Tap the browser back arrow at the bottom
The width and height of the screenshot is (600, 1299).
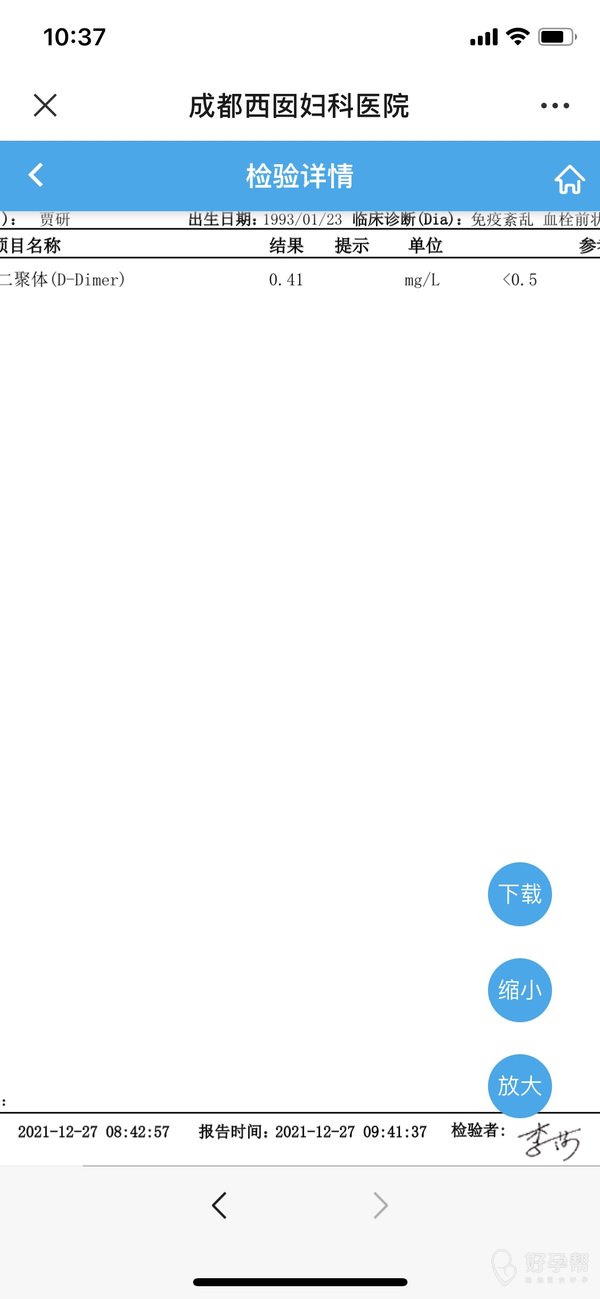[x=220, y=1205]
